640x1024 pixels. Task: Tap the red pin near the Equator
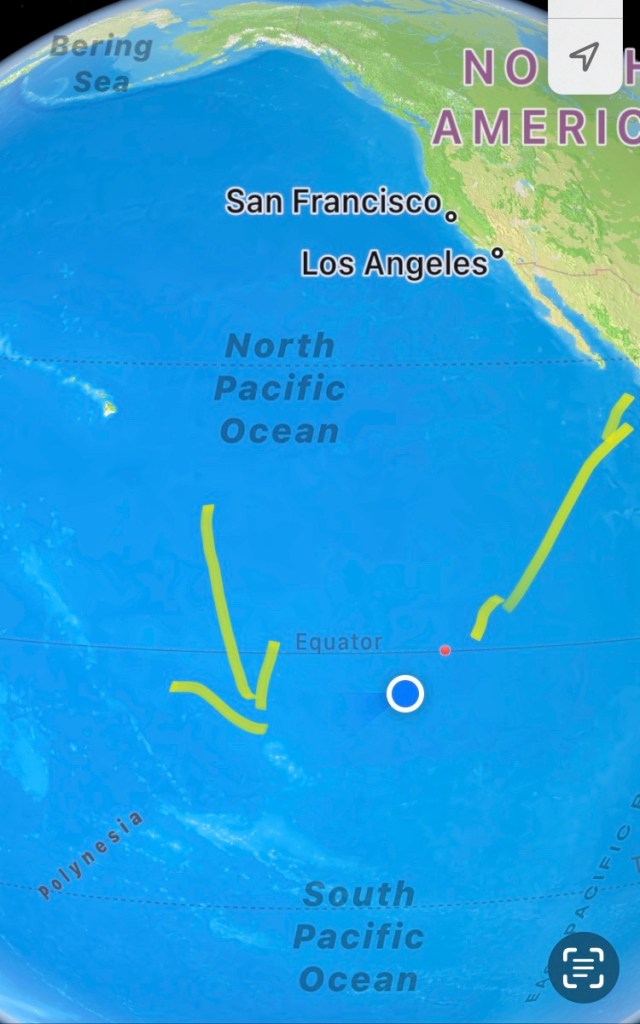[445, 650]
